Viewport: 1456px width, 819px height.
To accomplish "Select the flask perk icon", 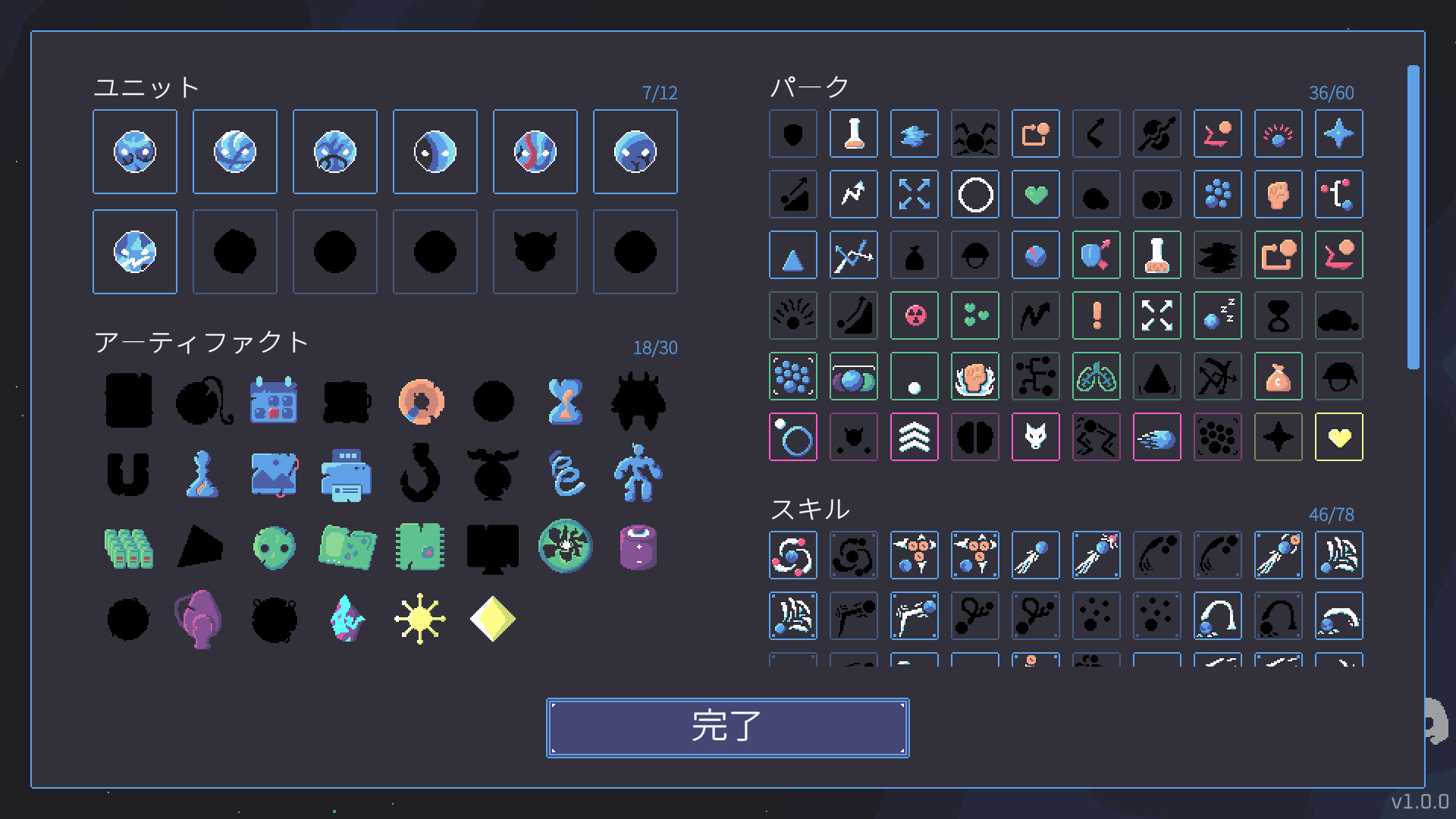I will tap(853, 133).
